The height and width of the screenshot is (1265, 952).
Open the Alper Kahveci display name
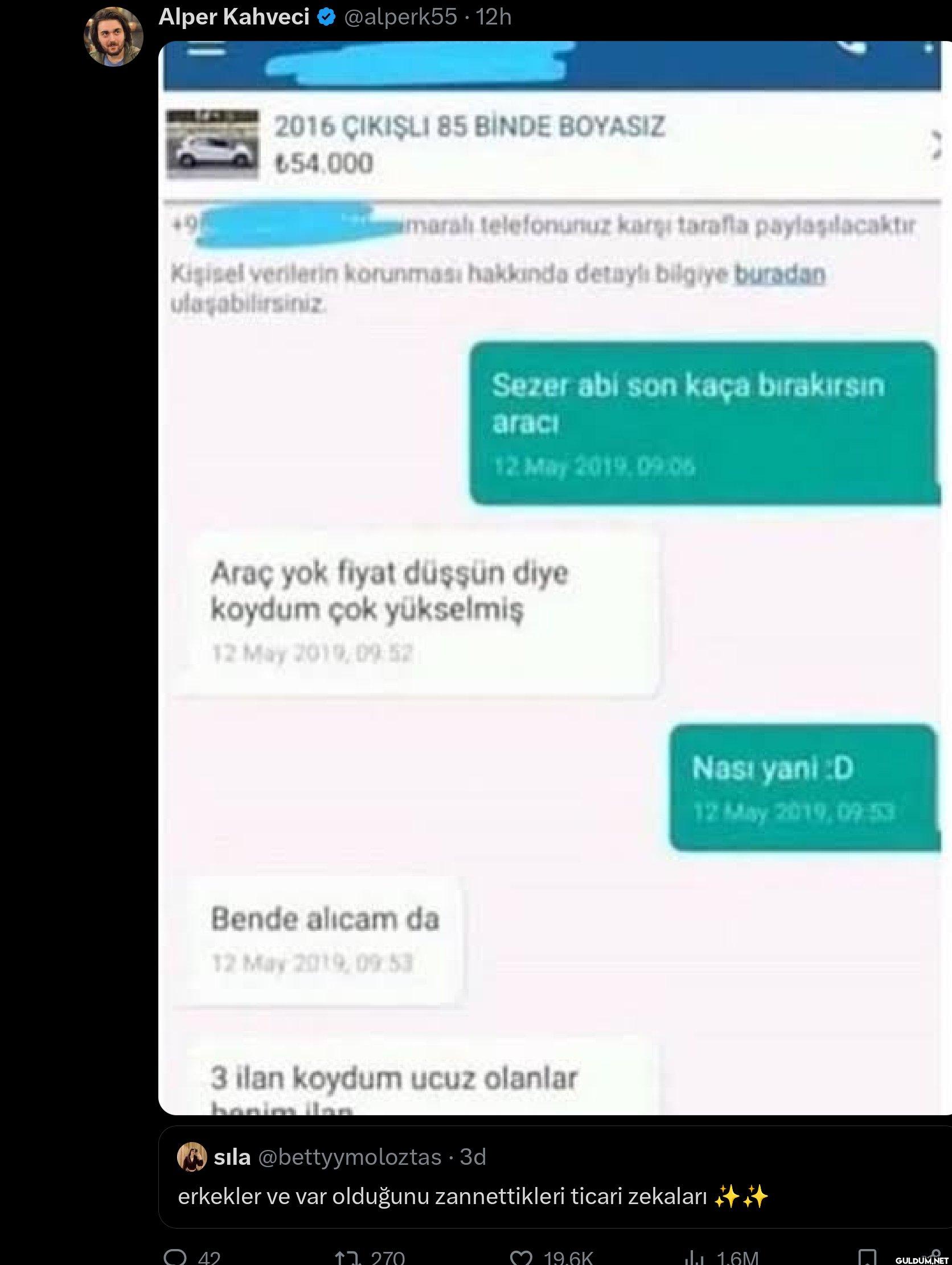pyautogui.click(x=233, y=17)
